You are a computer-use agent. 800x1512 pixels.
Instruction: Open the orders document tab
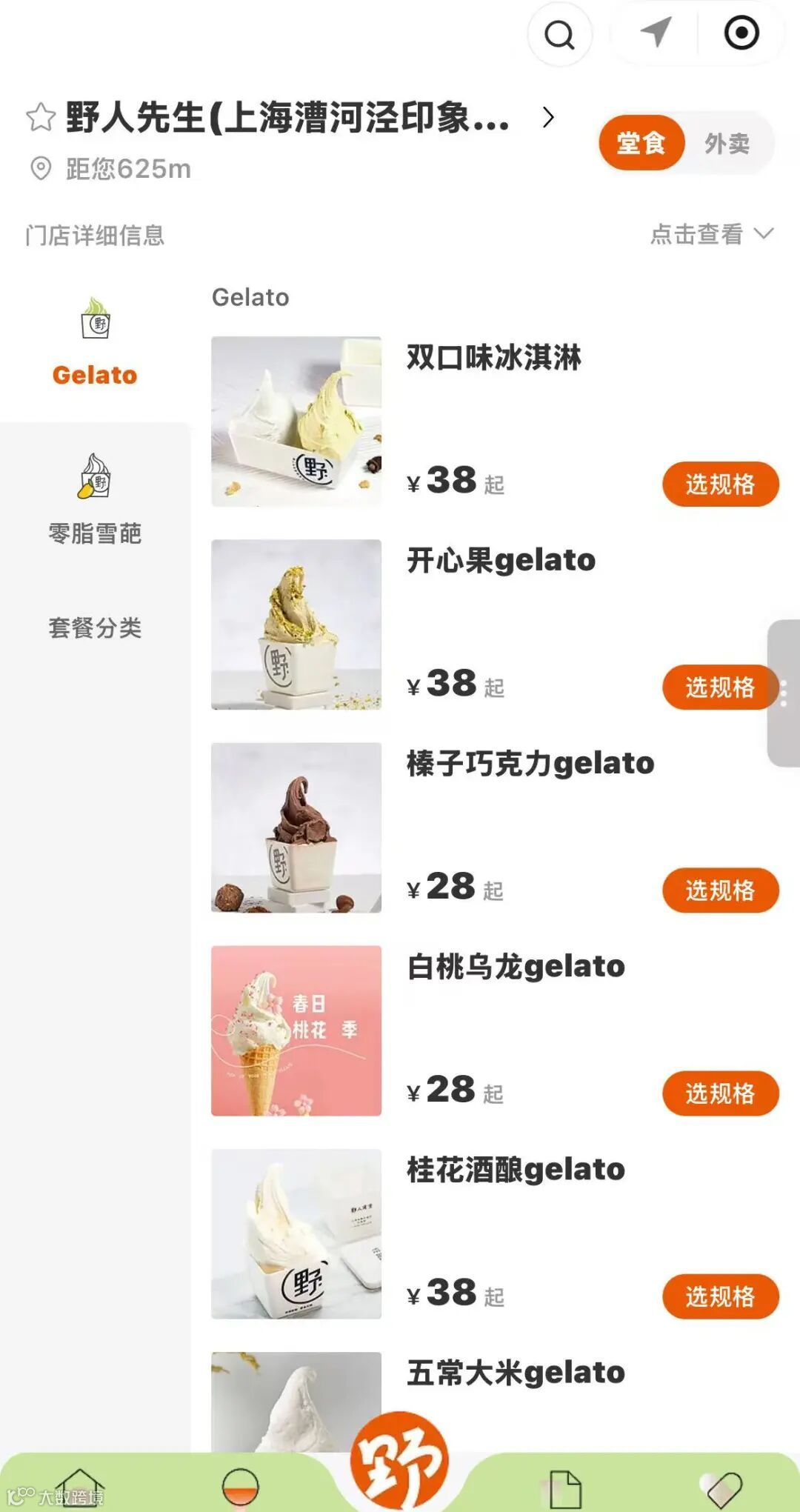(565, 1488)
